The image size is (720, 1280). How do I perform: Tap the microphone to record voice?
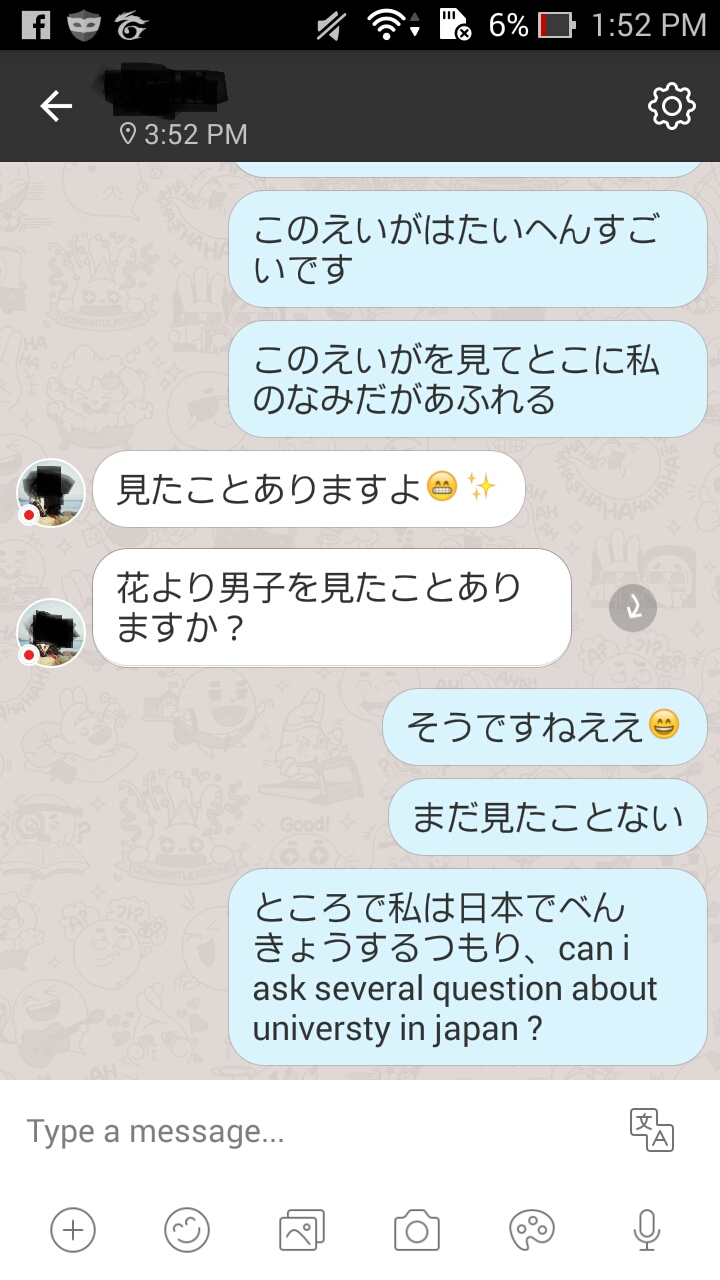pyautogui.click(x=647, y=1229)
